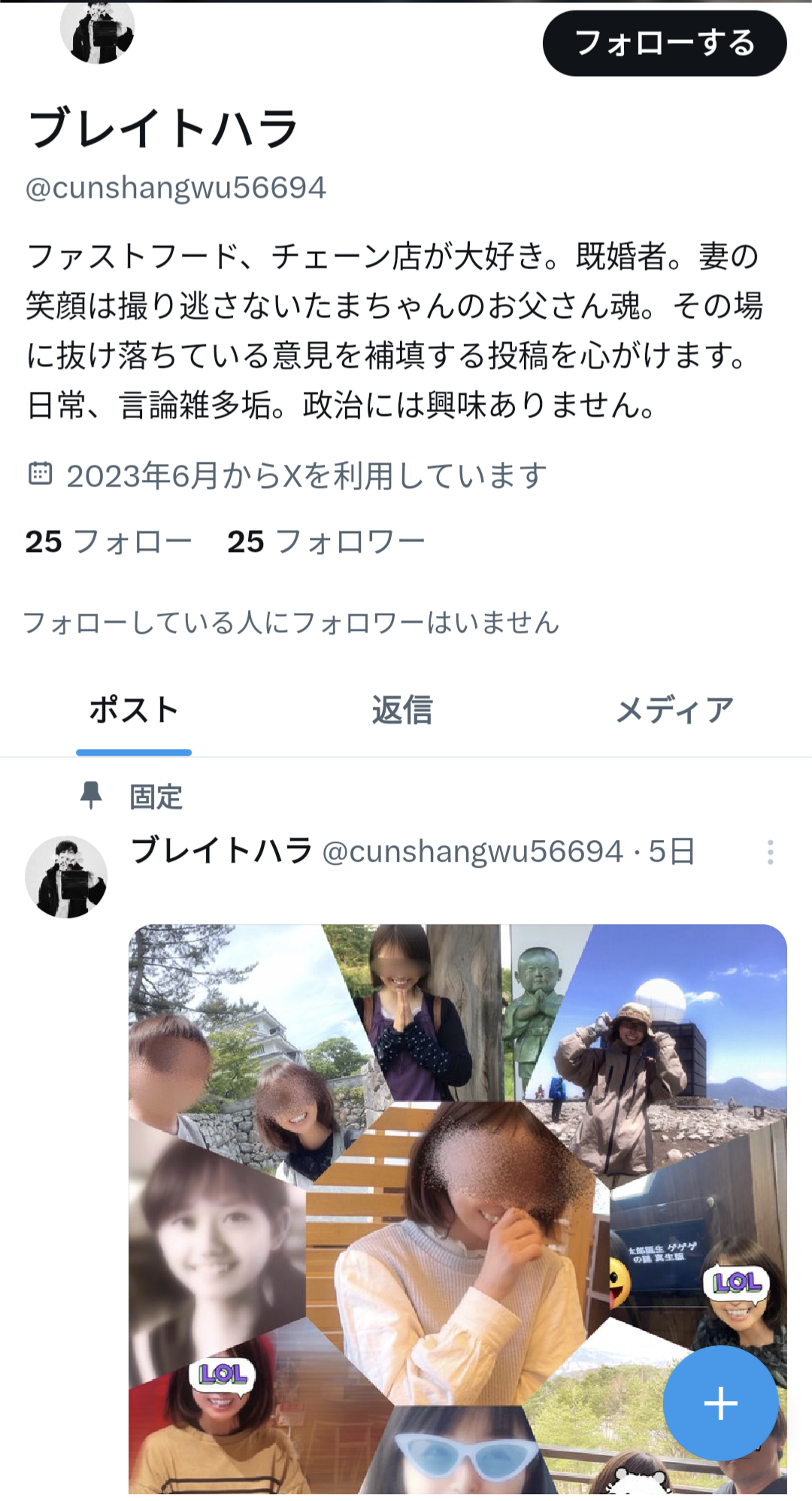
Task: View the profile picture at the top
Action: (x=97, y=32)
